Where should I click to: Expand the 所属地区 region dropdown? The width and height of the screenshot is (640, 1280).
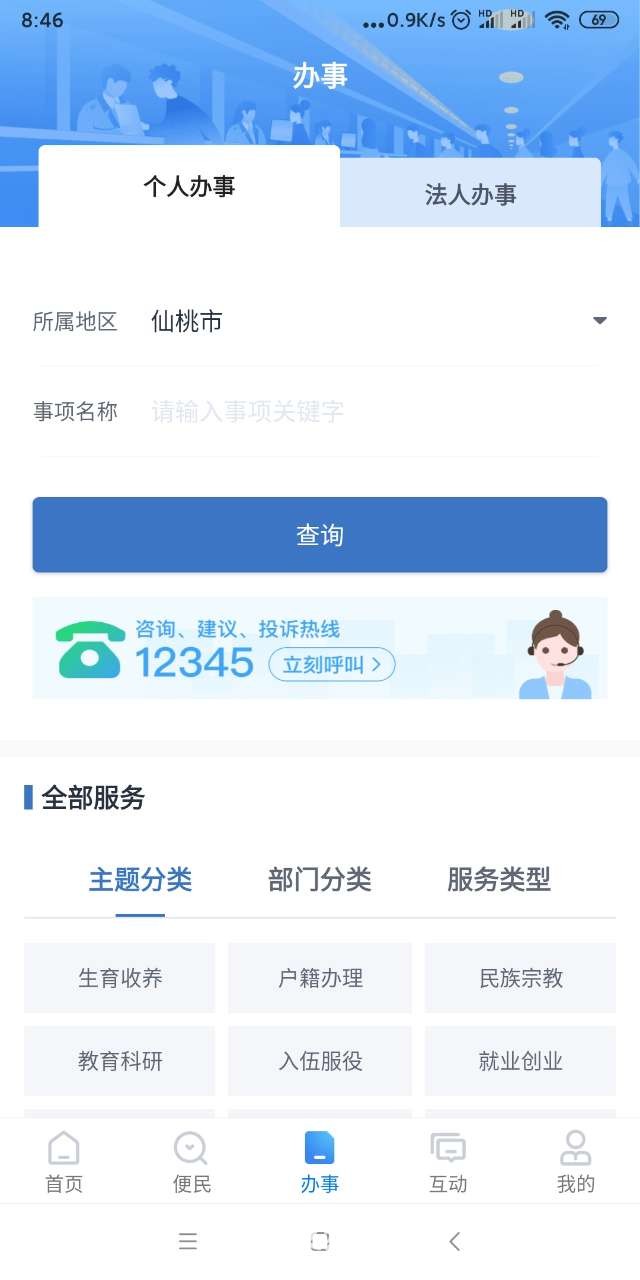click(599, 321)
